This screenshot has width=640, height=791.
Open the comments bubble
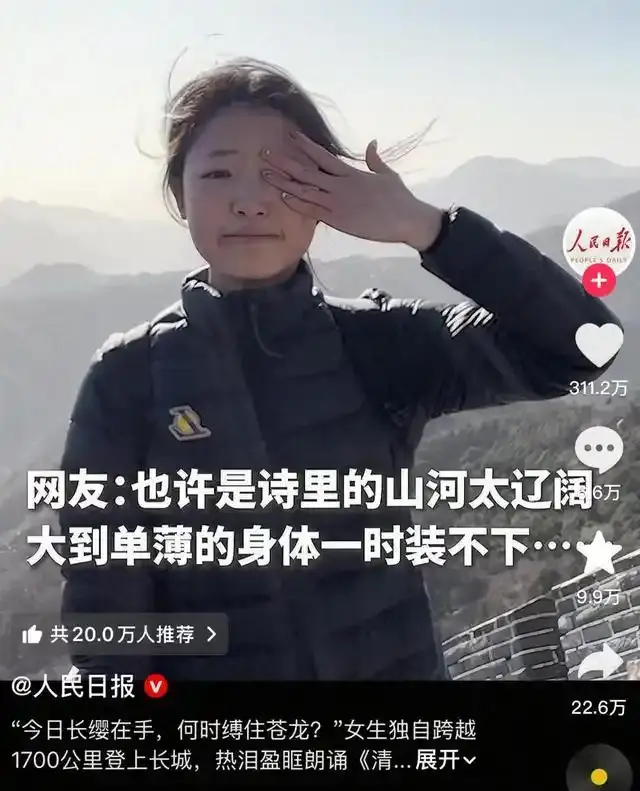599,448
